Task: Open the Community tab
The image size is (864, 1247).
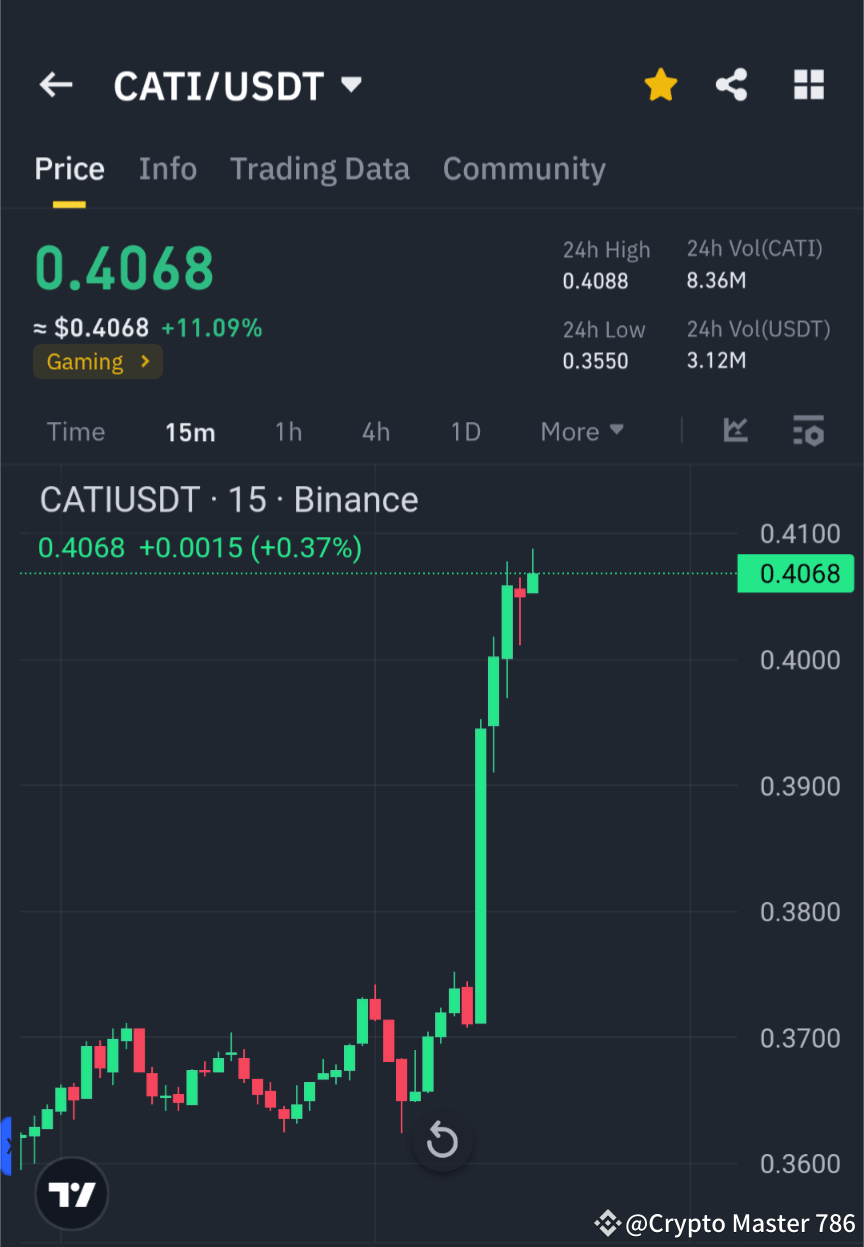Action: 524,168
